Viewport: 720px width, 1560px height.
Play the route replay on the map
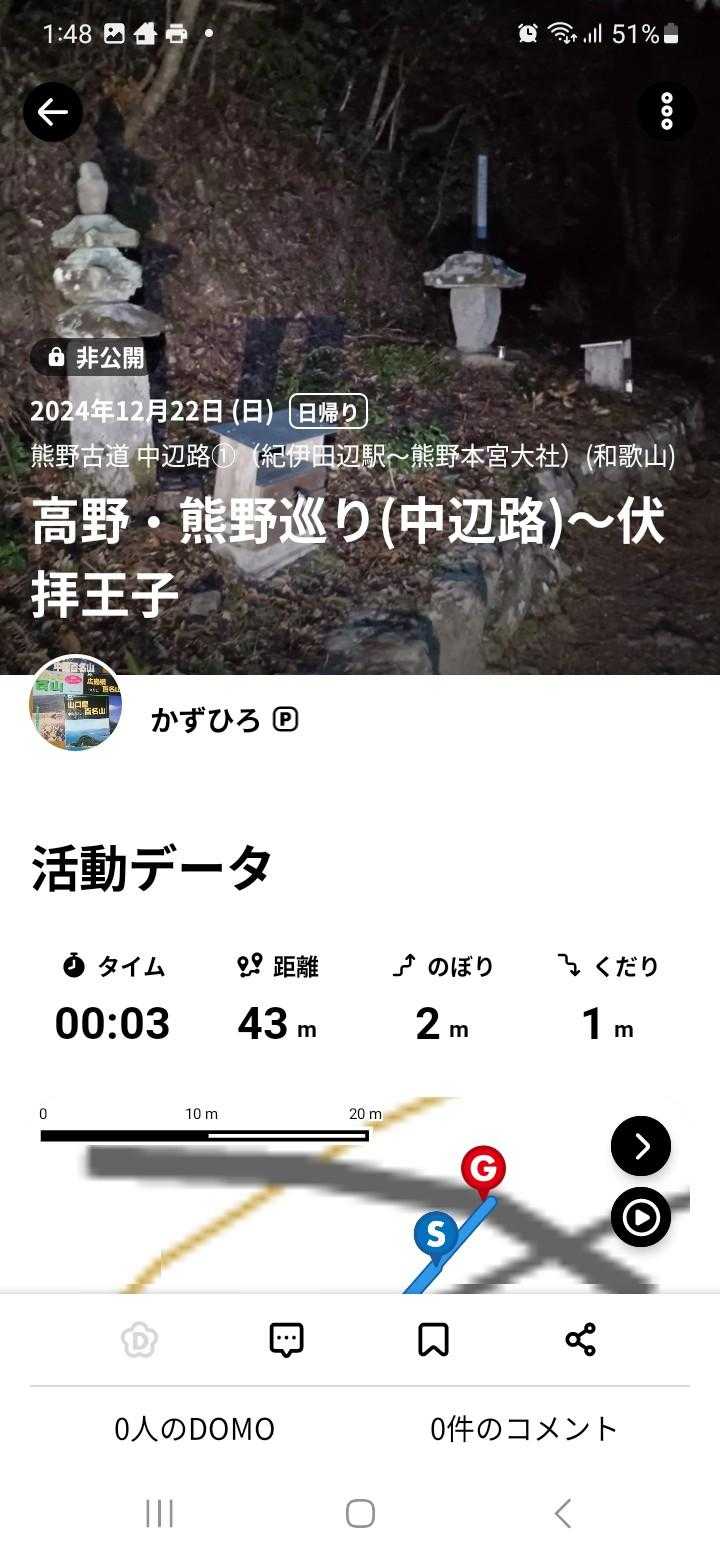(641, 1217)
